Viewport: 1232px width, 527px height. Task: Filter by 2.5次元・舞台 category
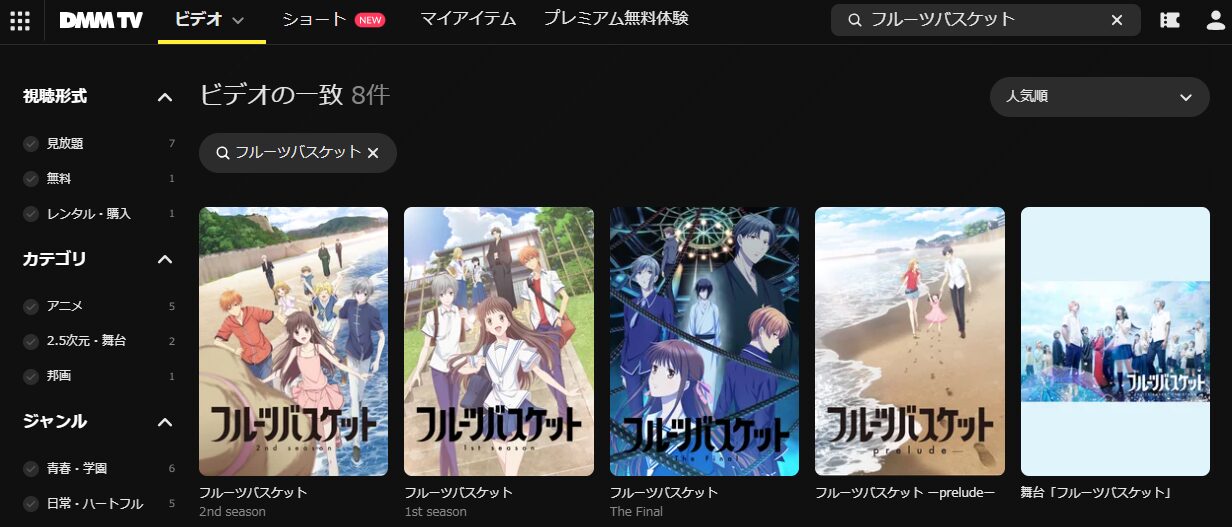tap(31, 341)
